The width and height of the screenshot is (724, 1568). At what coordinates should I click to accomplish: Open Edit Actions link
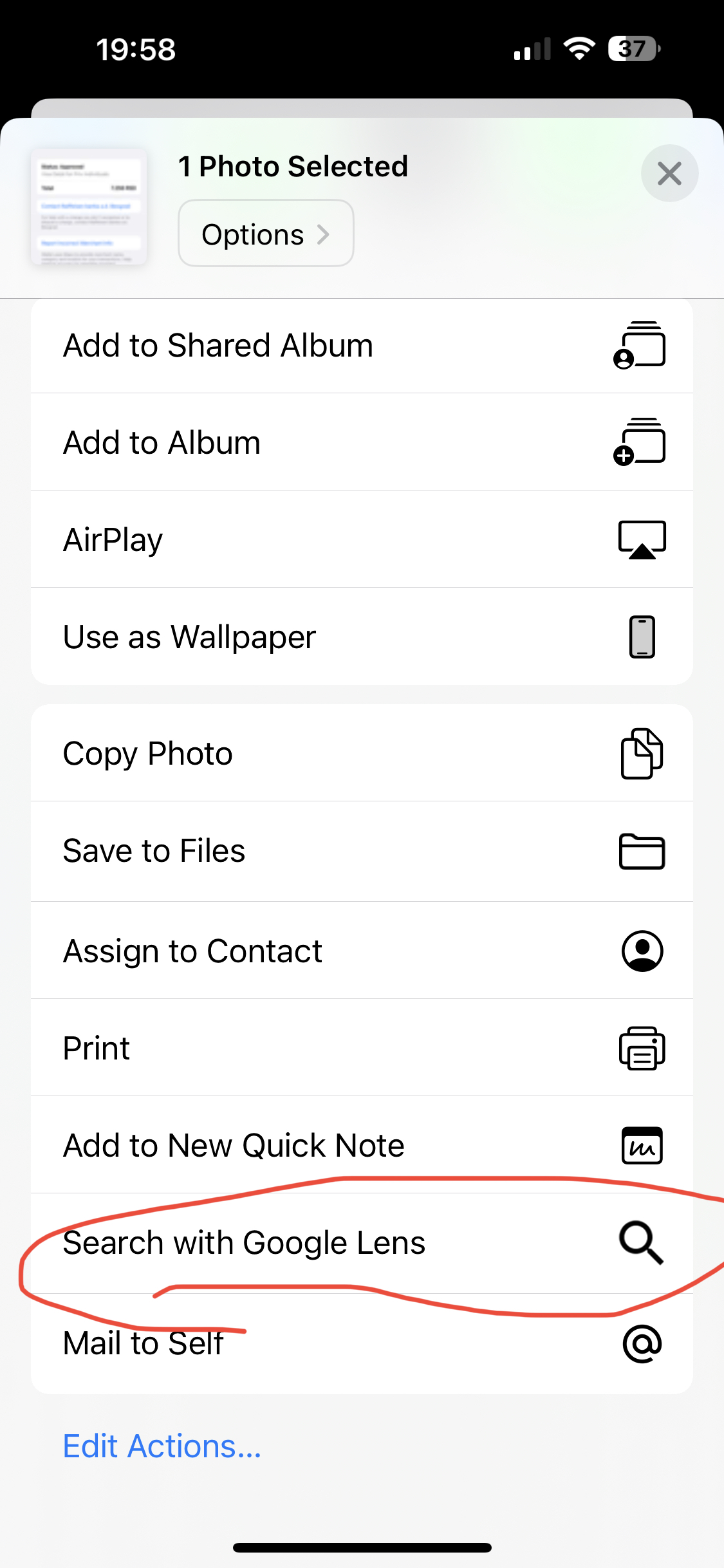[x=162, y=1446]
